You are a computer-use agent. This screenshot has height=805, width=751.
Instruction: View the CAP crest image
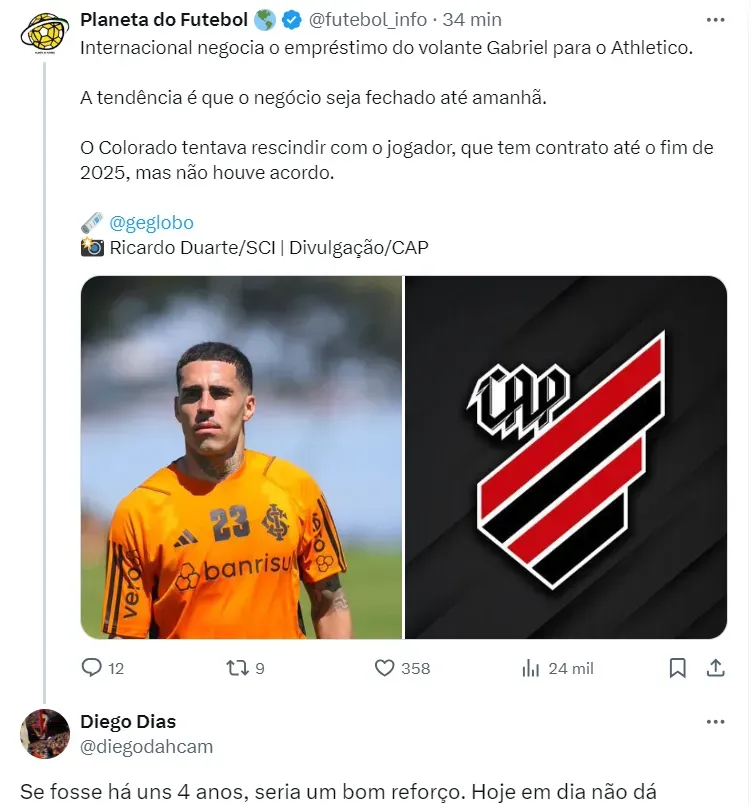[566, 457]
